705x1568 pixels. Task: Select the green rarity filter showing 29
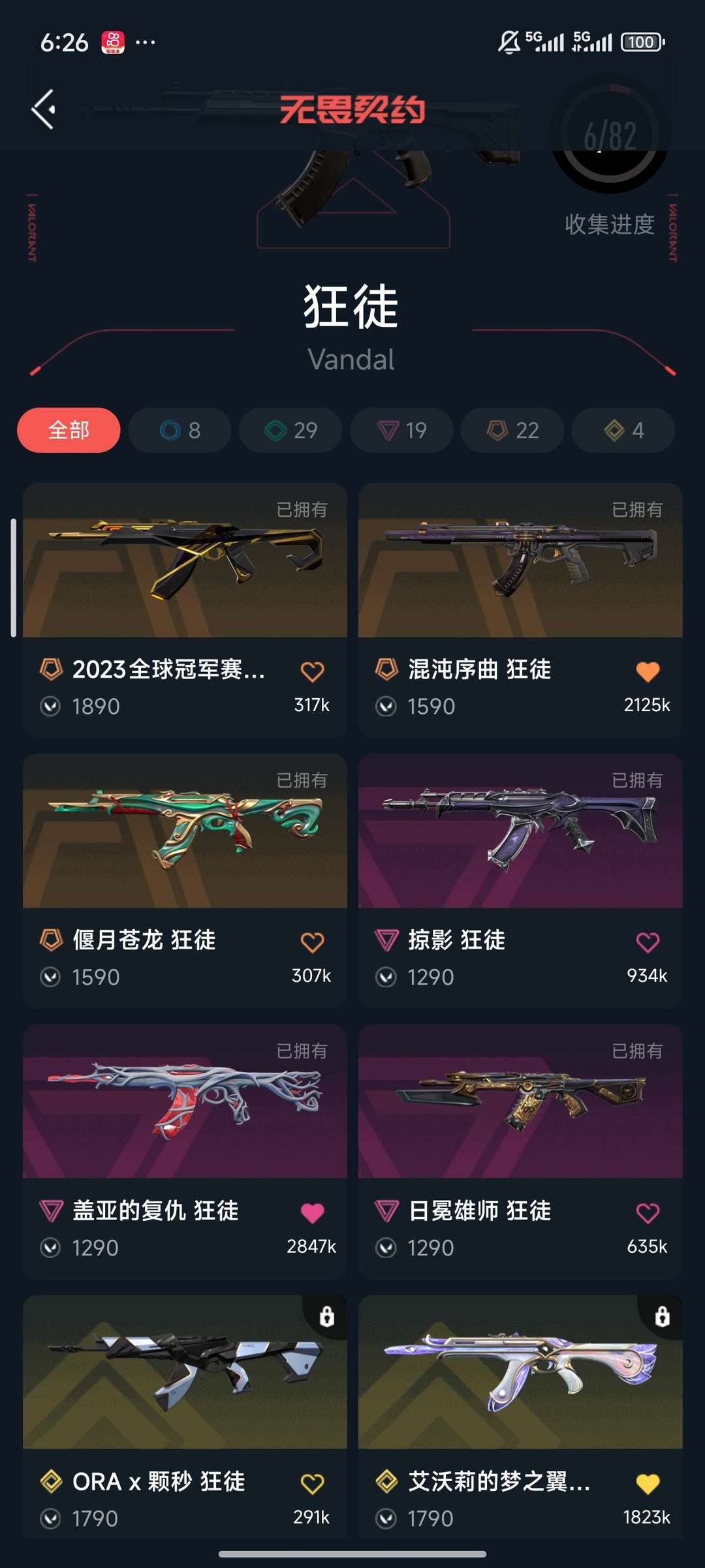tap(290, 430)
